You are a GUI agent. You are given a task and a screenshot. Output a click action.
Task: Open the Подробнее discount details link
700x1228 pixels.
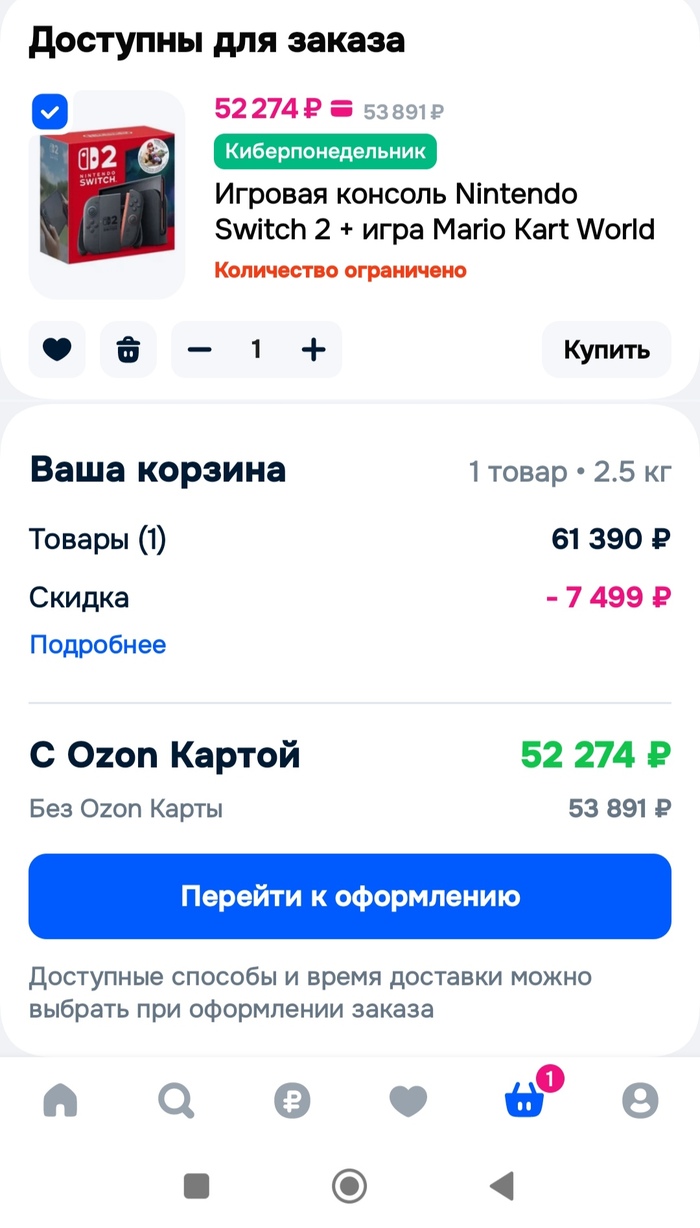tap(98, 645)
